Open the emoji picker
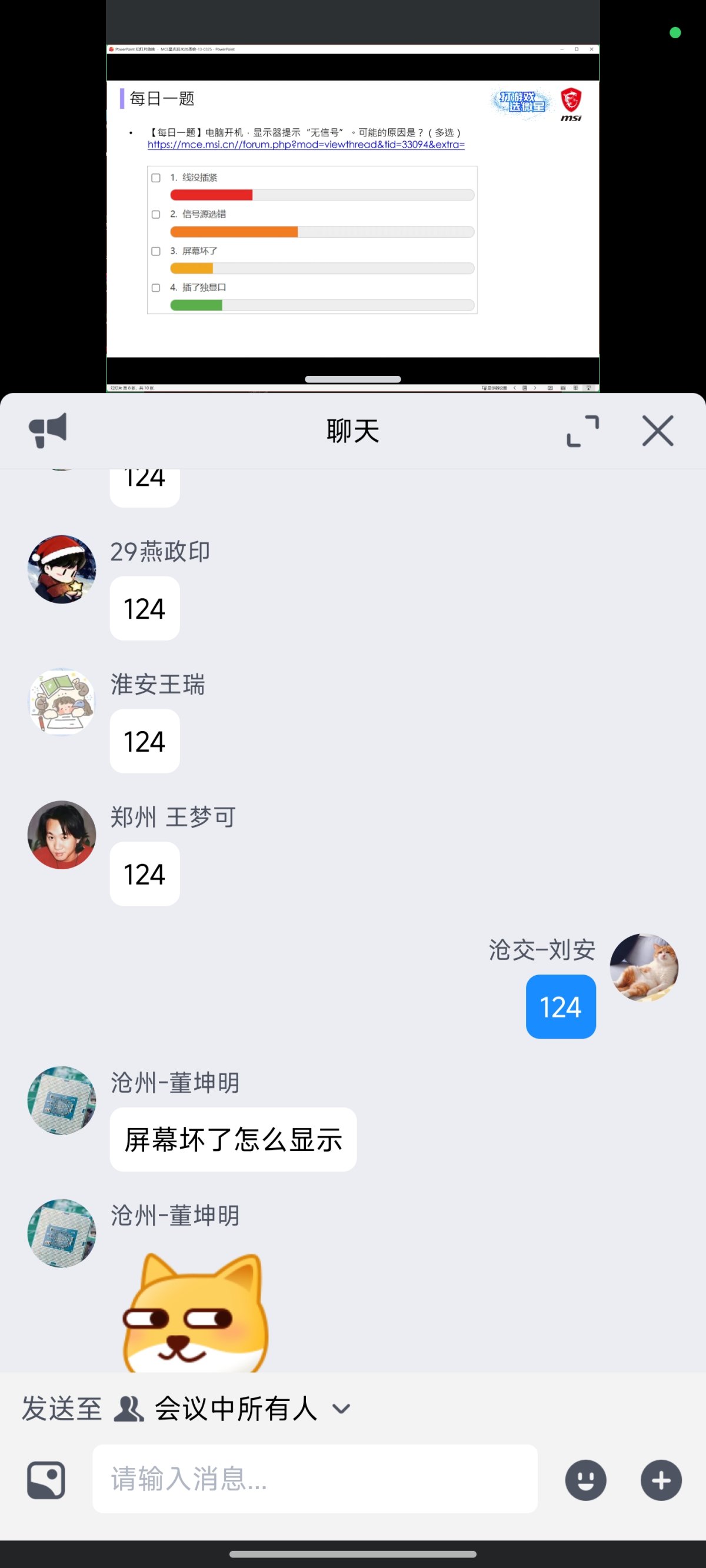 [585, 1480]
